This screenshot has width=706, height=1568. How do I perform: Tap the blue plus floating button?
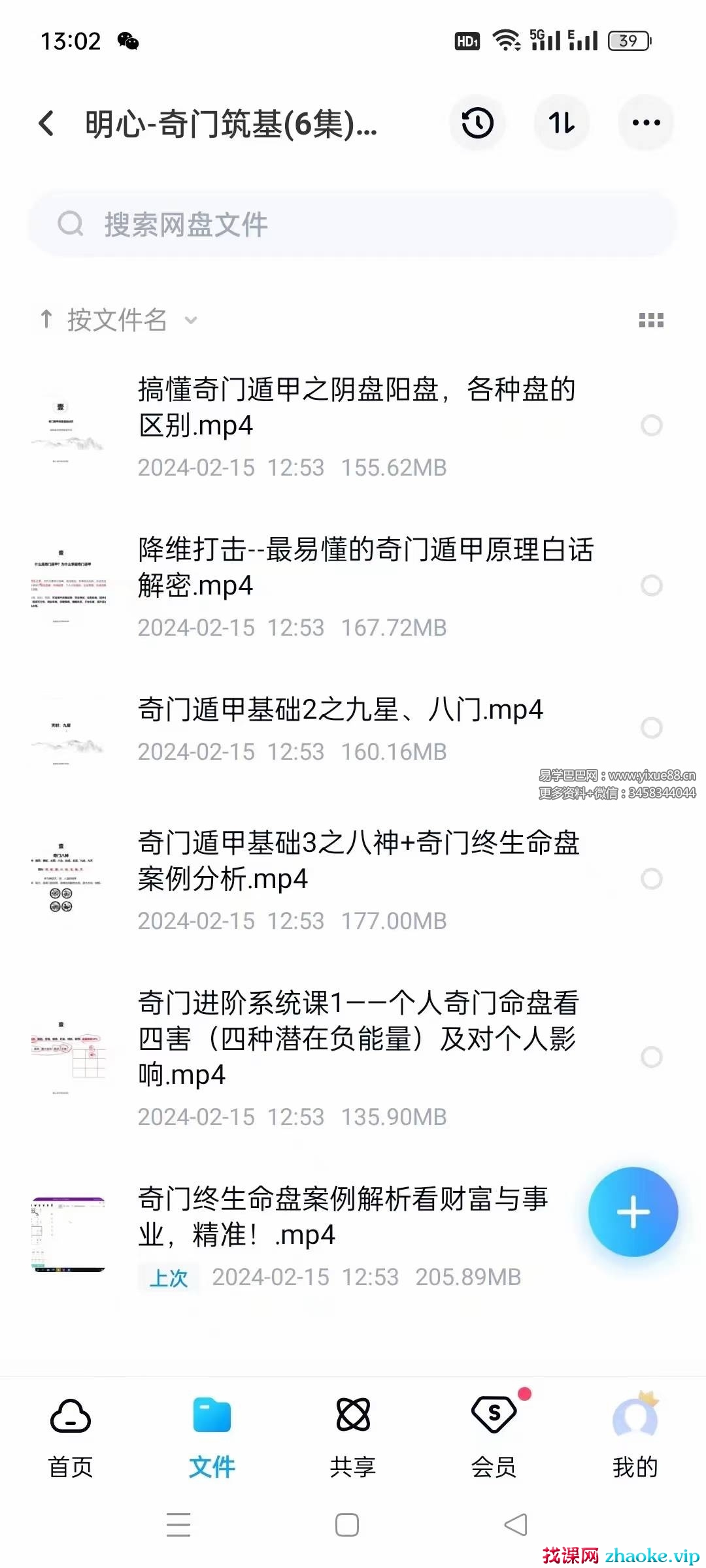(x=633, y=1212)
